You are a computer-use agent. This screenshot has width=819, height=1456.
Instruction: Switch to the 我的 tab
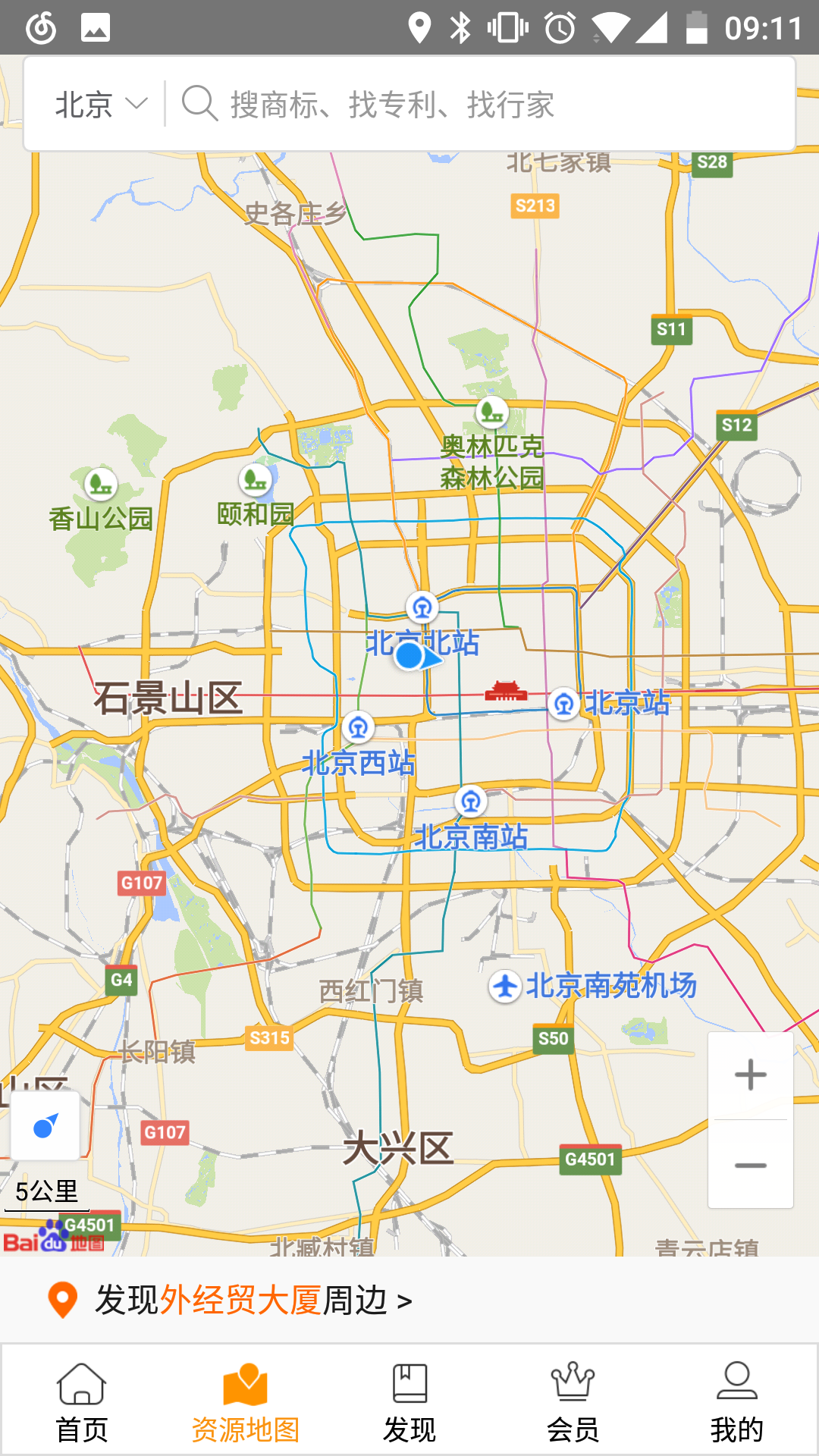[736, 1401]
